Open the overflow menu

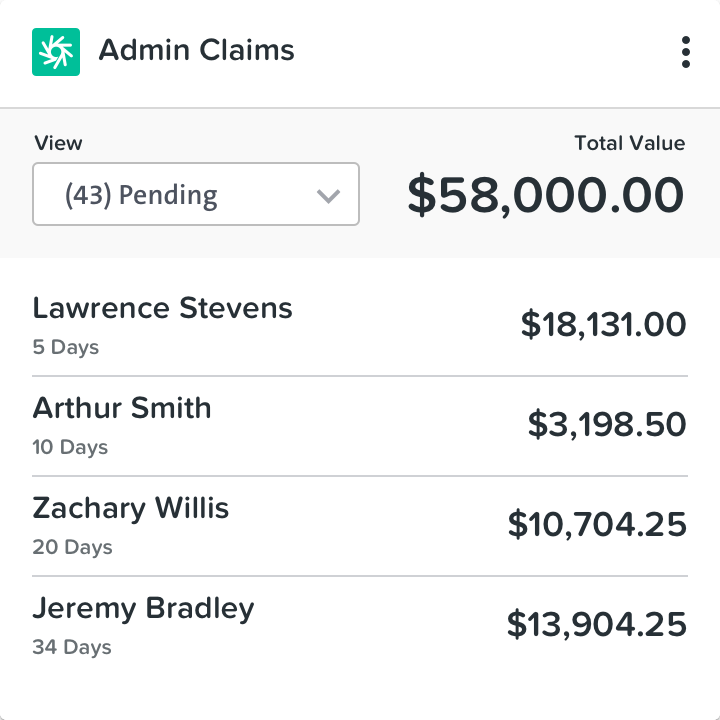coord(685,52)
